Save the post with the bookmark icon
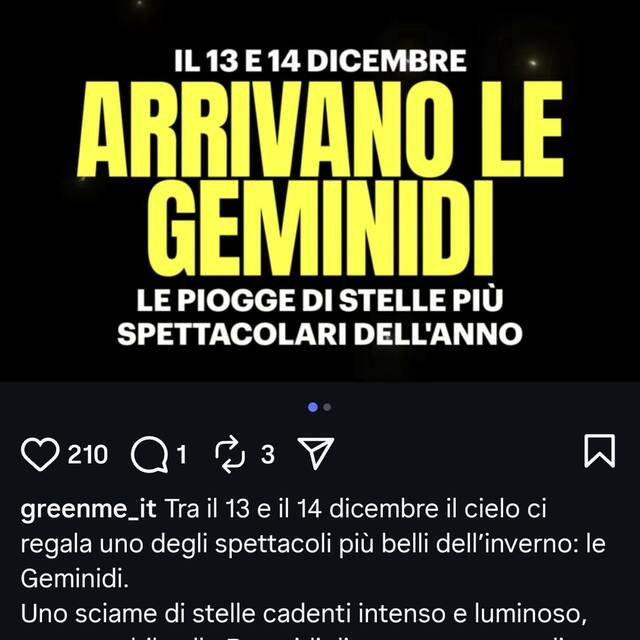Screen dimensions: 640x640 tap(599, 451)
